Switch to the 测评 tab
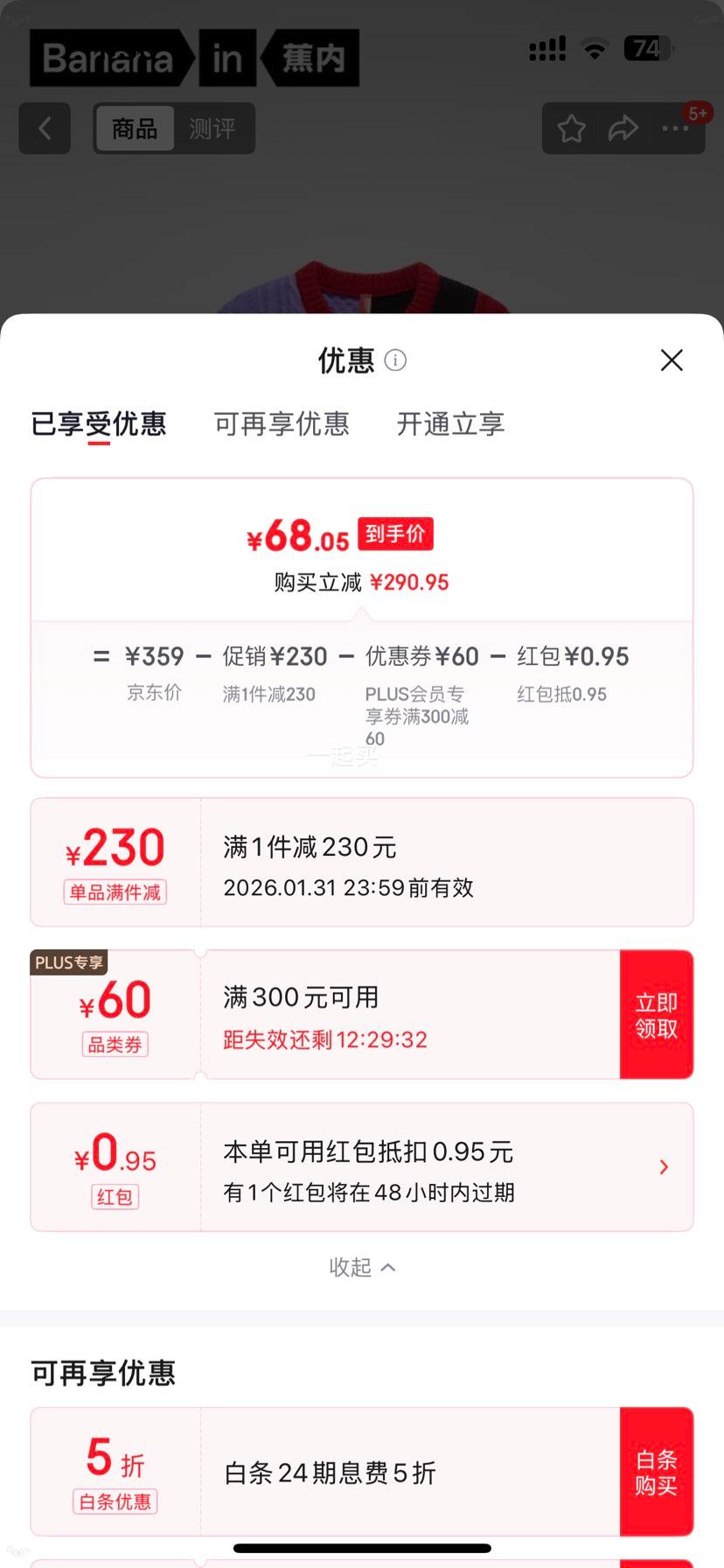 click(x=212, y=128)
